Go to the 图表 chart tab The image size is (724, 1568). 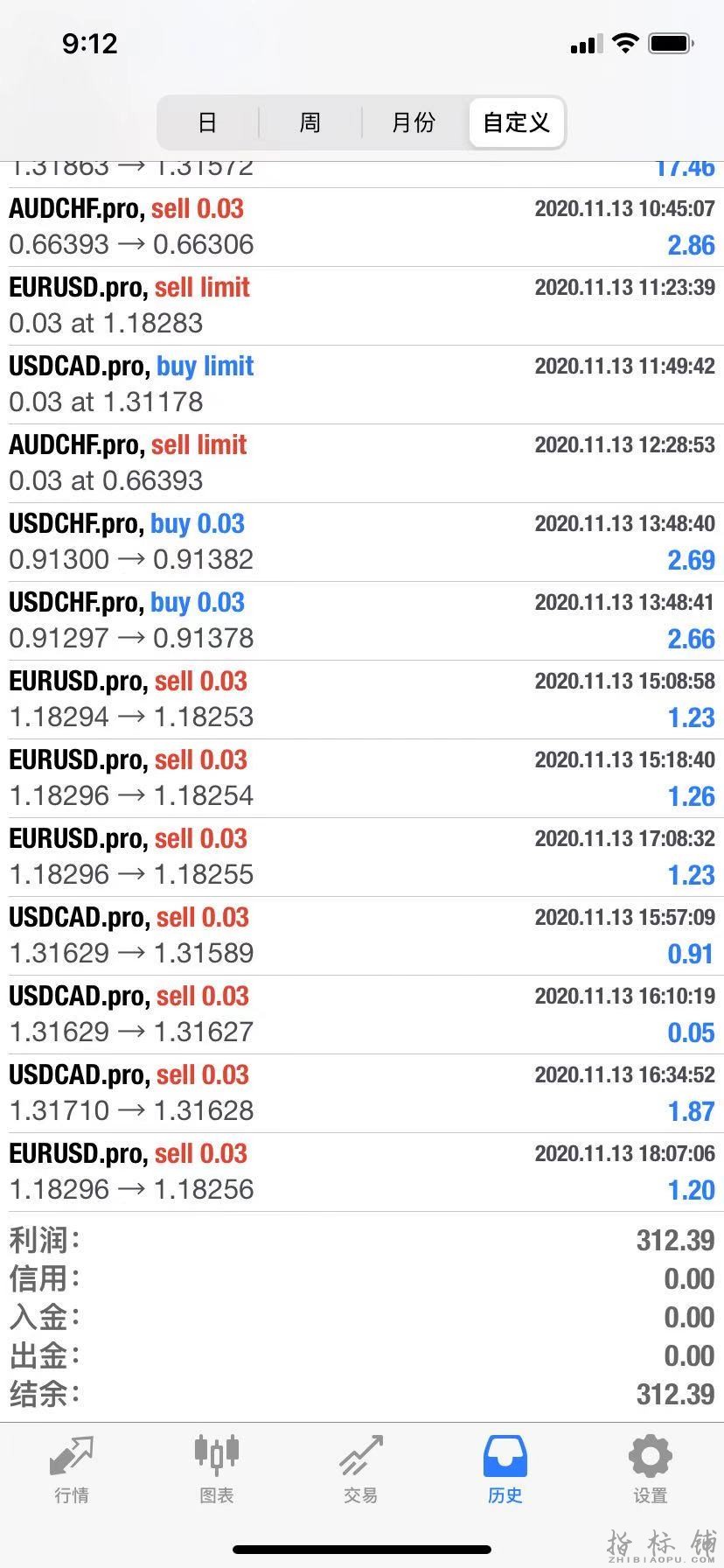click(216, 1470)
